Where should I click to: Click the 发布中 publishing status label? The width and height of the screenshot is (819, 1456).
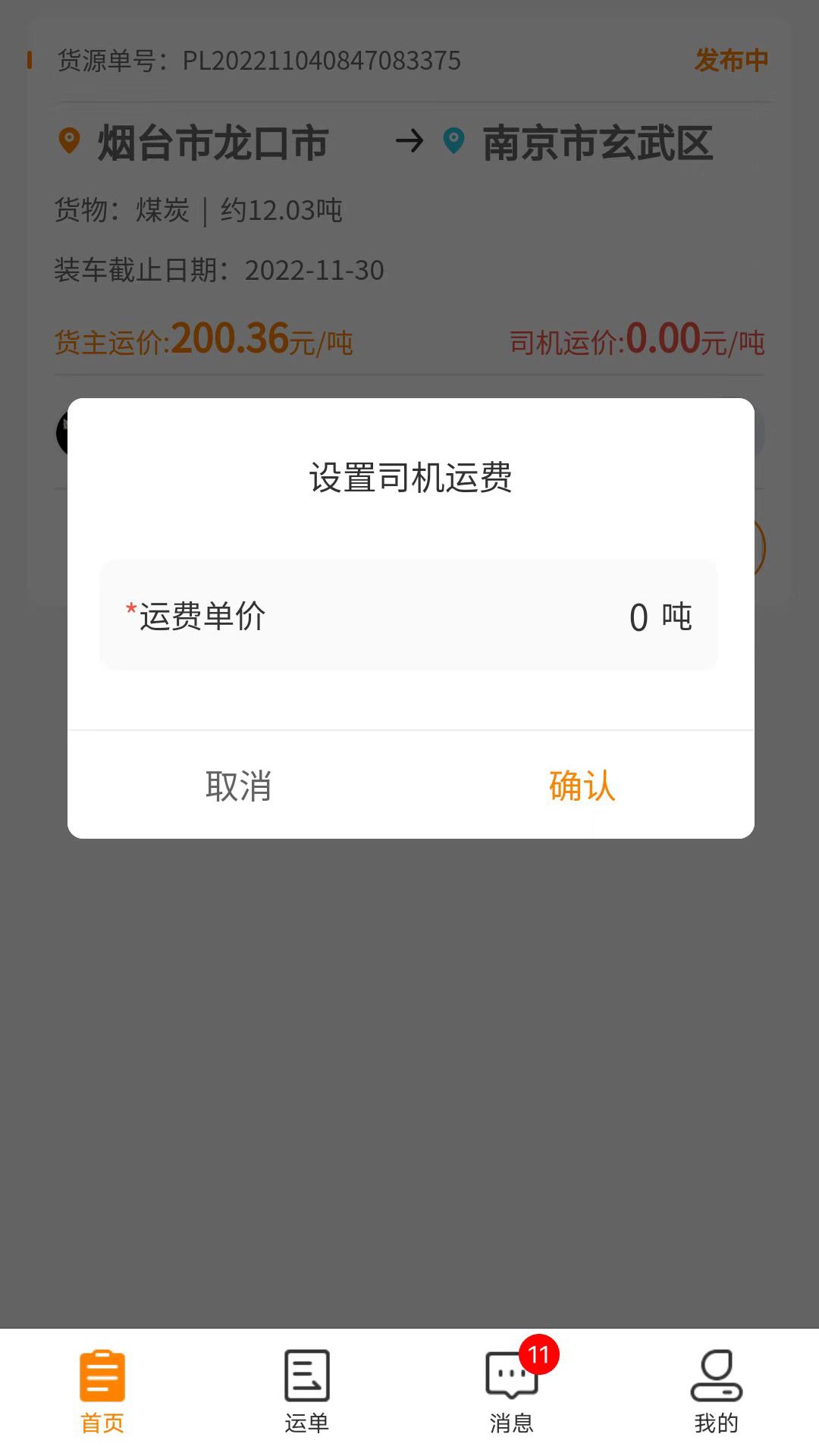pos(730,61)
